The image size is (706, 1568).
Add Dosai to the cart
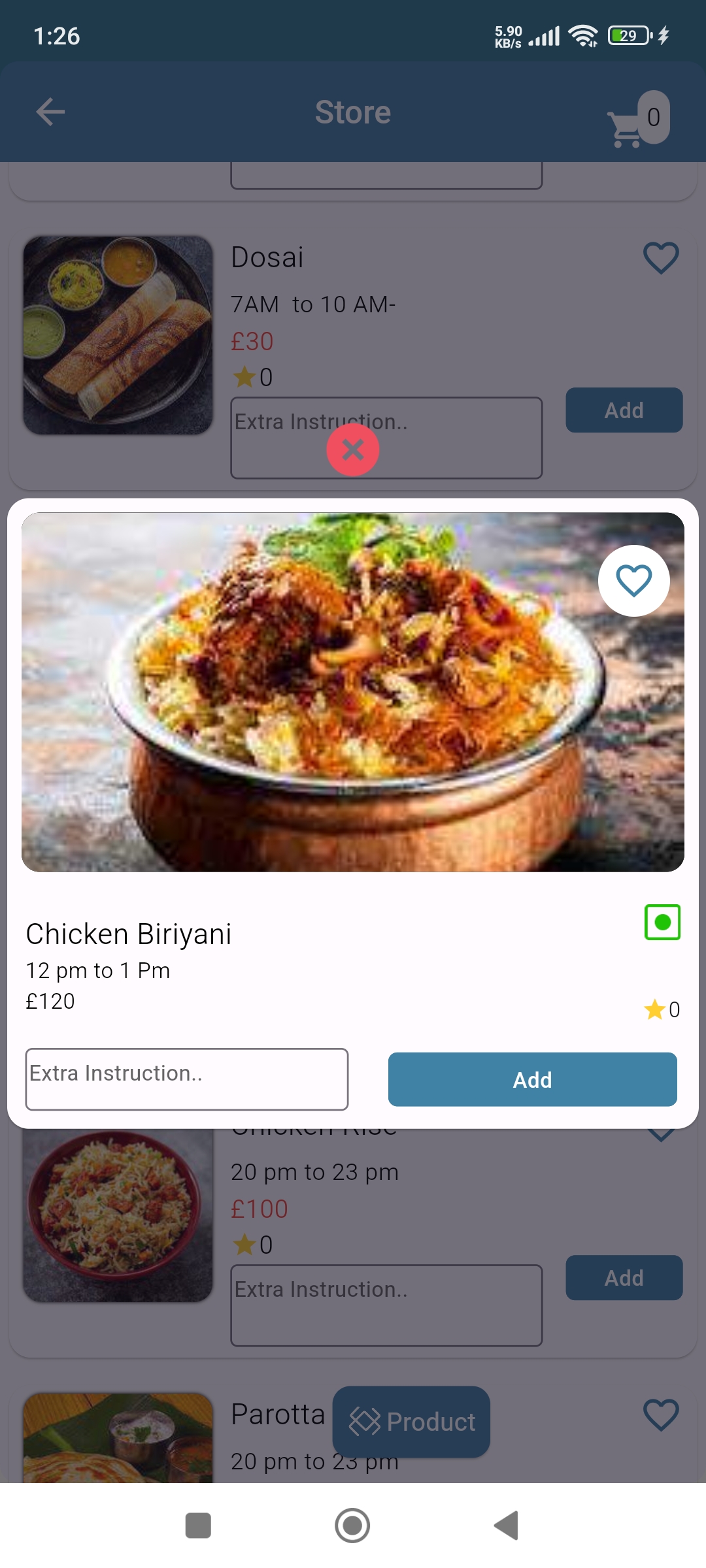(x=624, y=410)
